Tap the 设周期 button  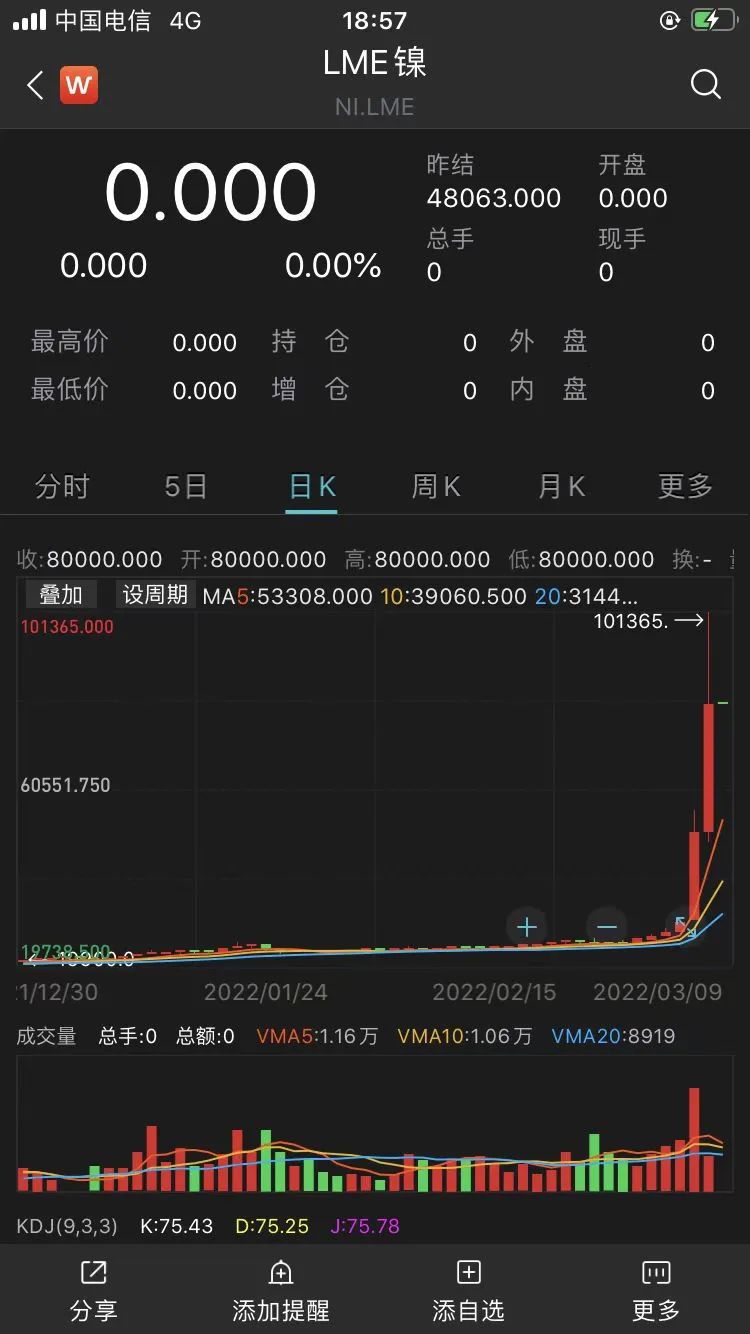[155, 595]
